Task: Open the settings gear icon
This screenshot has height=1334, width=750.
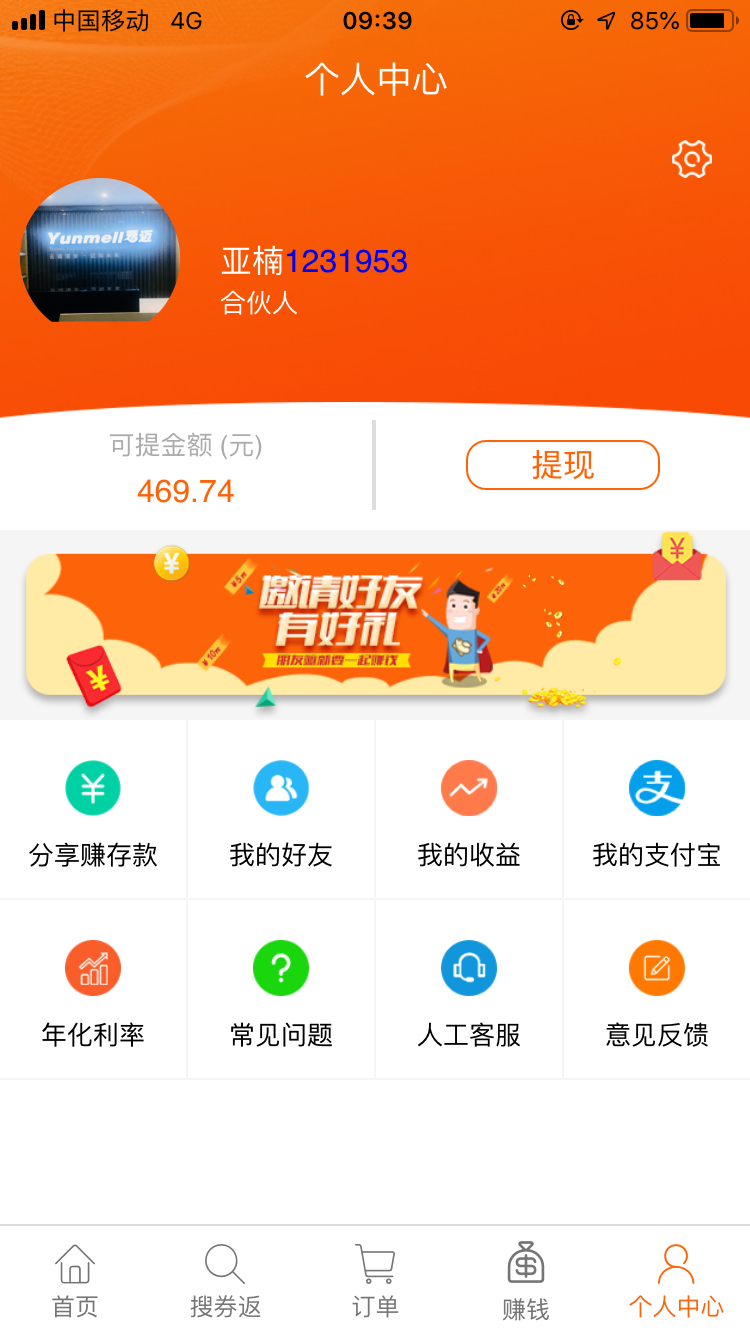Action: (691, 159)
